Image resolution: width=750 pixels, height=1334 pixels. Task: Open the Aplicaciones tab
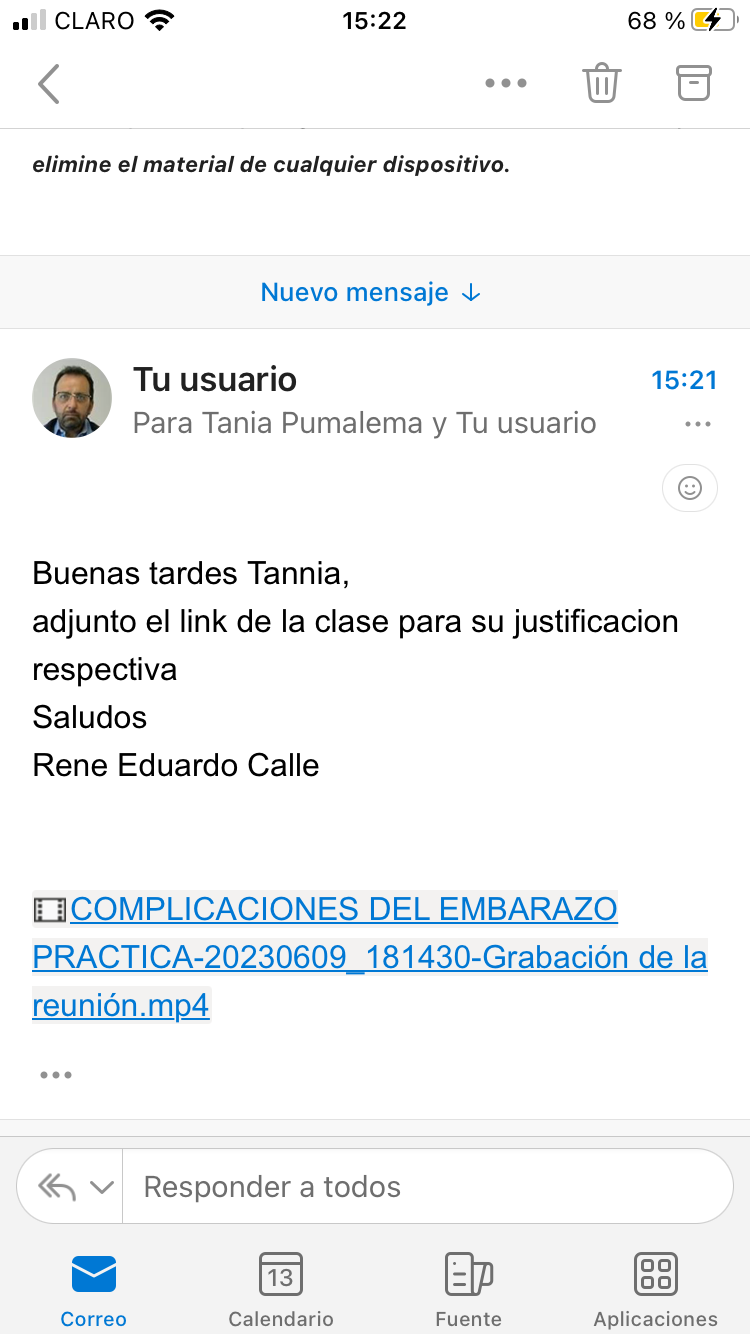(656, 1289)
